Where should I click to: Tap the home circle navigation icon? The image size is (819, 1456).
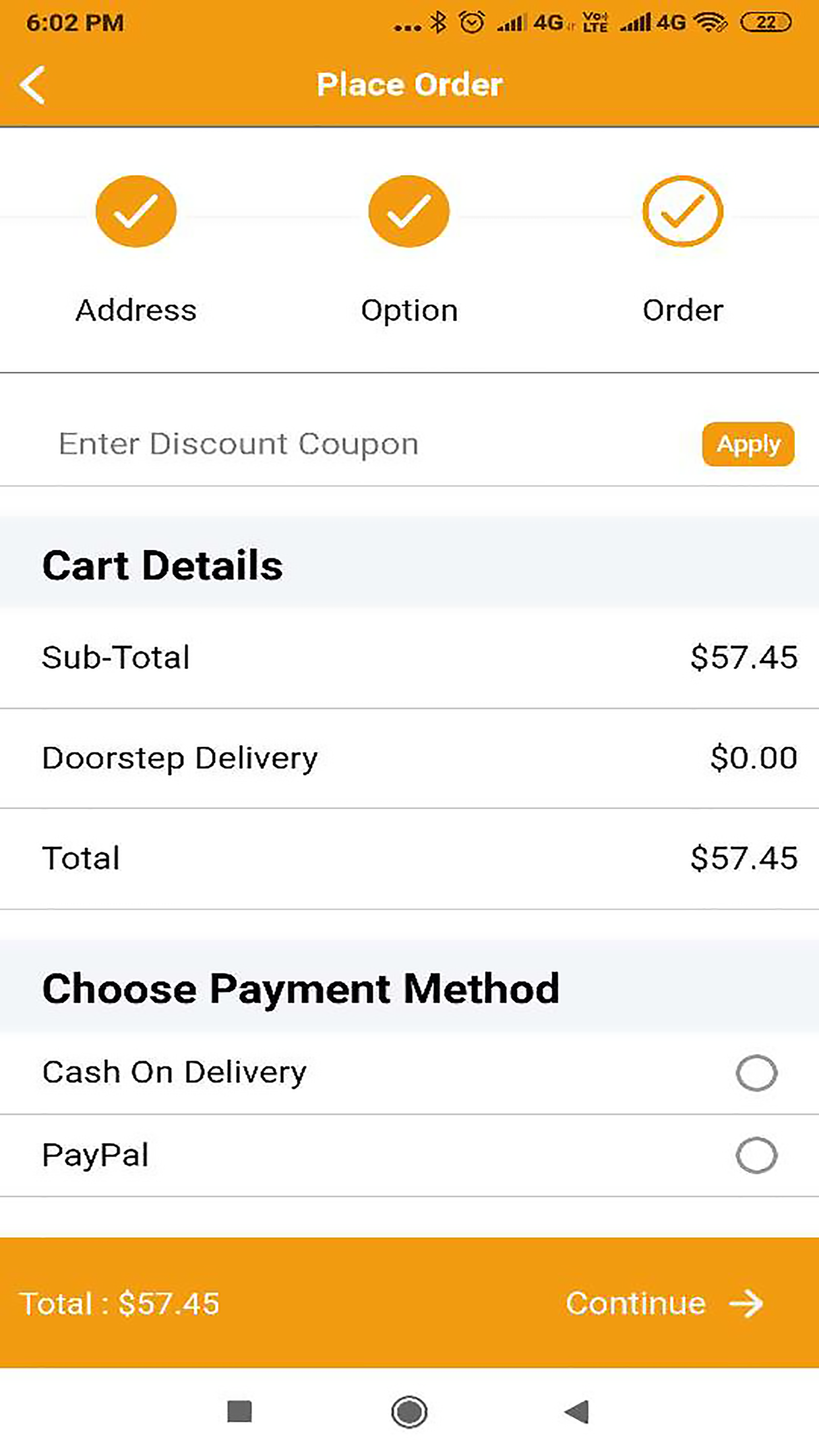click(x=409, y=1413)
